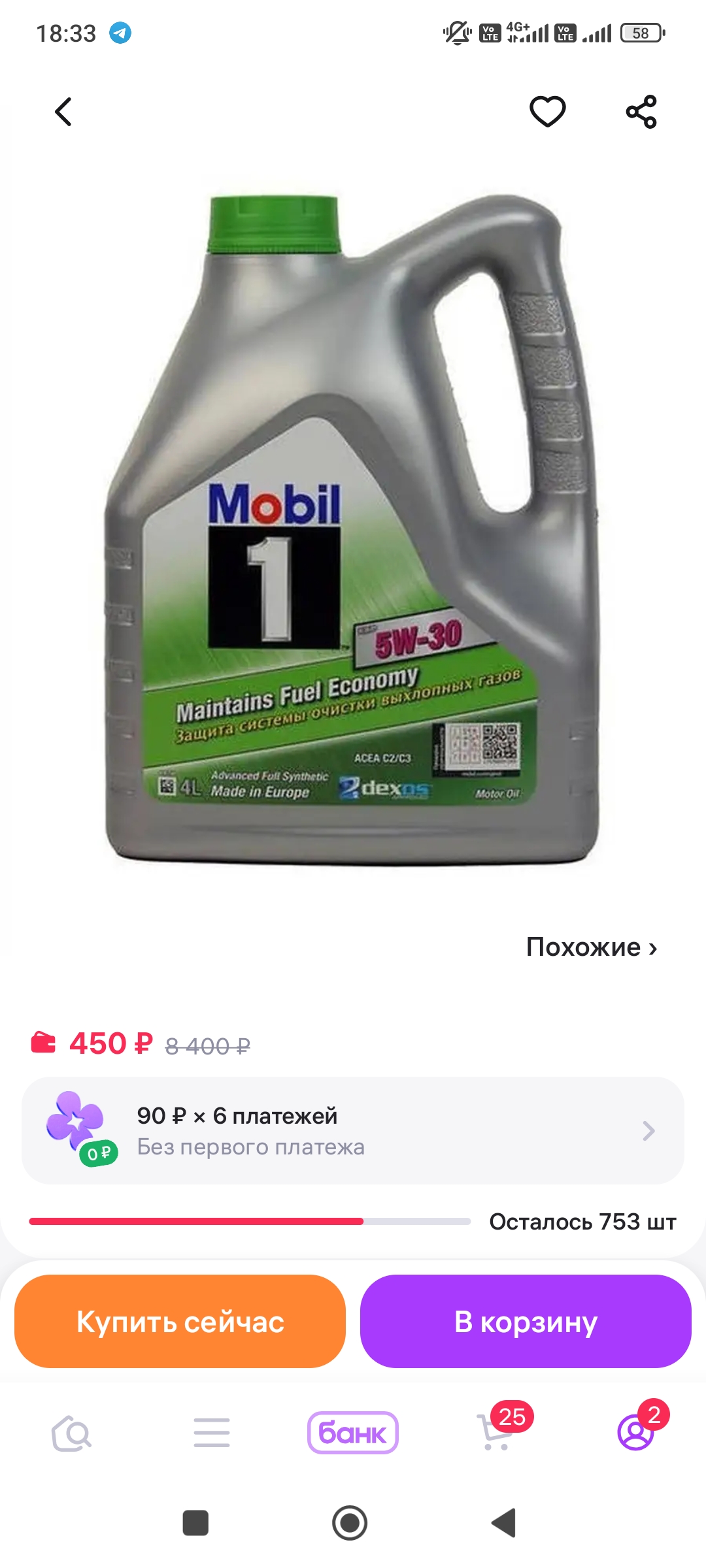Open the 90 ₽ × 6 платежей installment row
The image size is (706, 1568).
click(353, 1130)
